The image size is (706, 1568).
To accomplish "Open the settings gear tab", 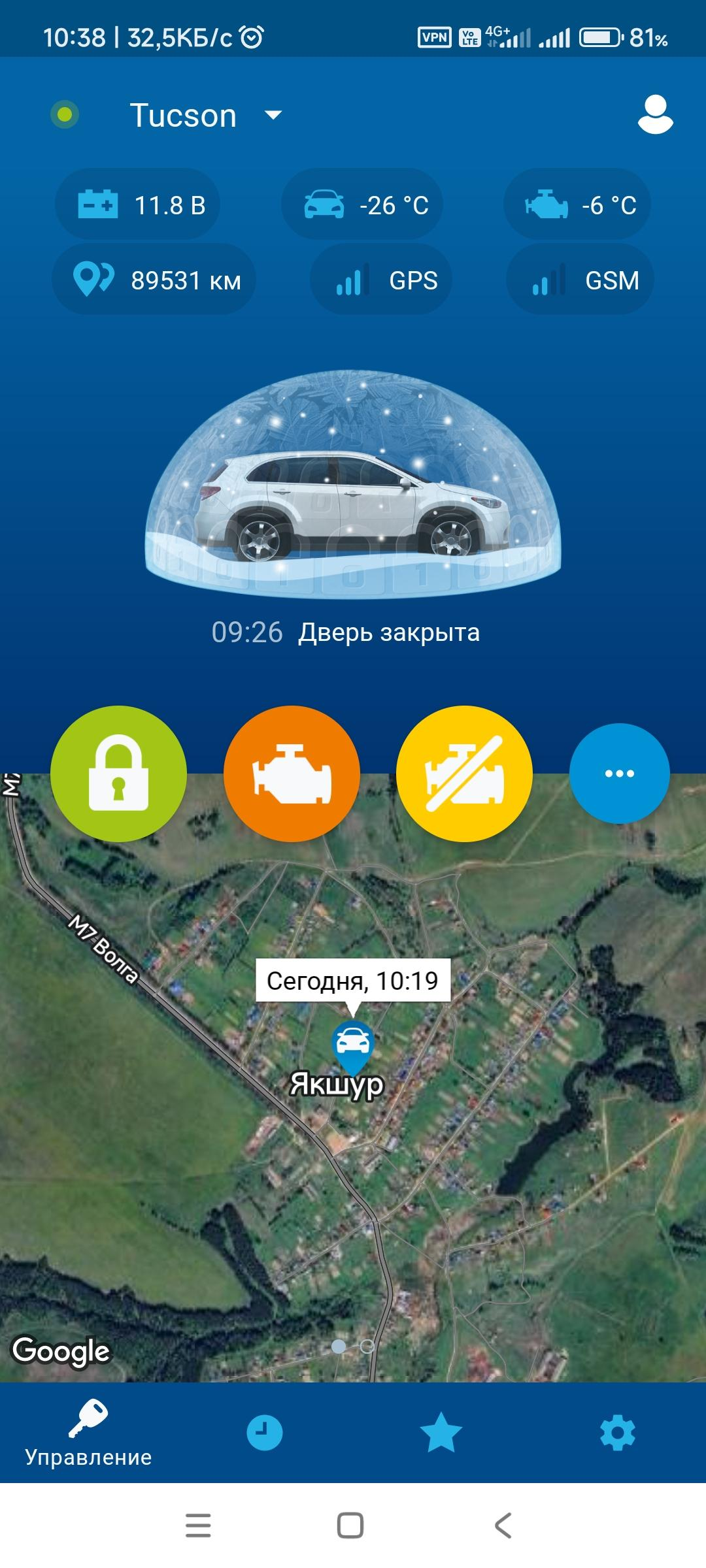I will click(617, 1432).
